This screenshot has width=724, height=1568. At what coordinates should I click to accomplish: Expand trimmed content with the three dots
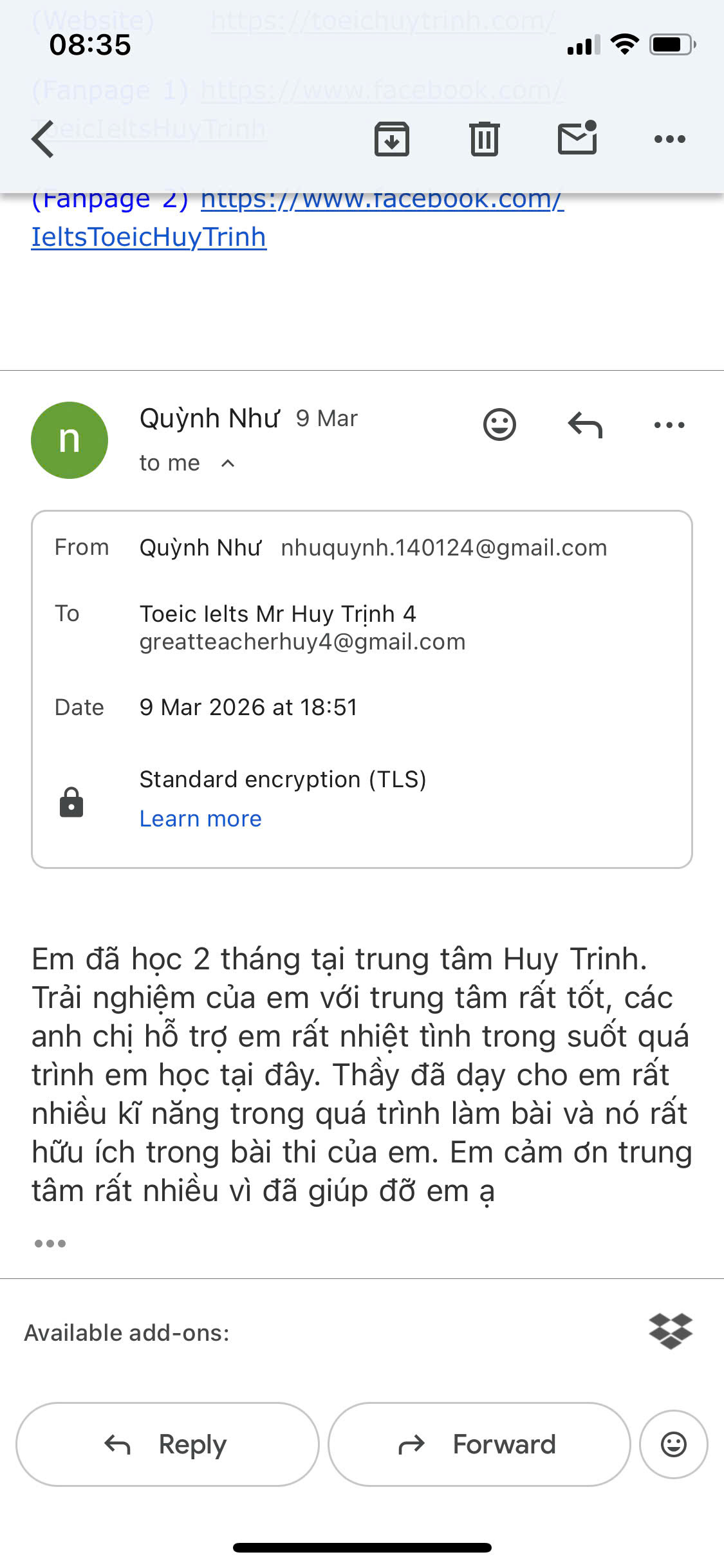click(x=50, y=1244)
